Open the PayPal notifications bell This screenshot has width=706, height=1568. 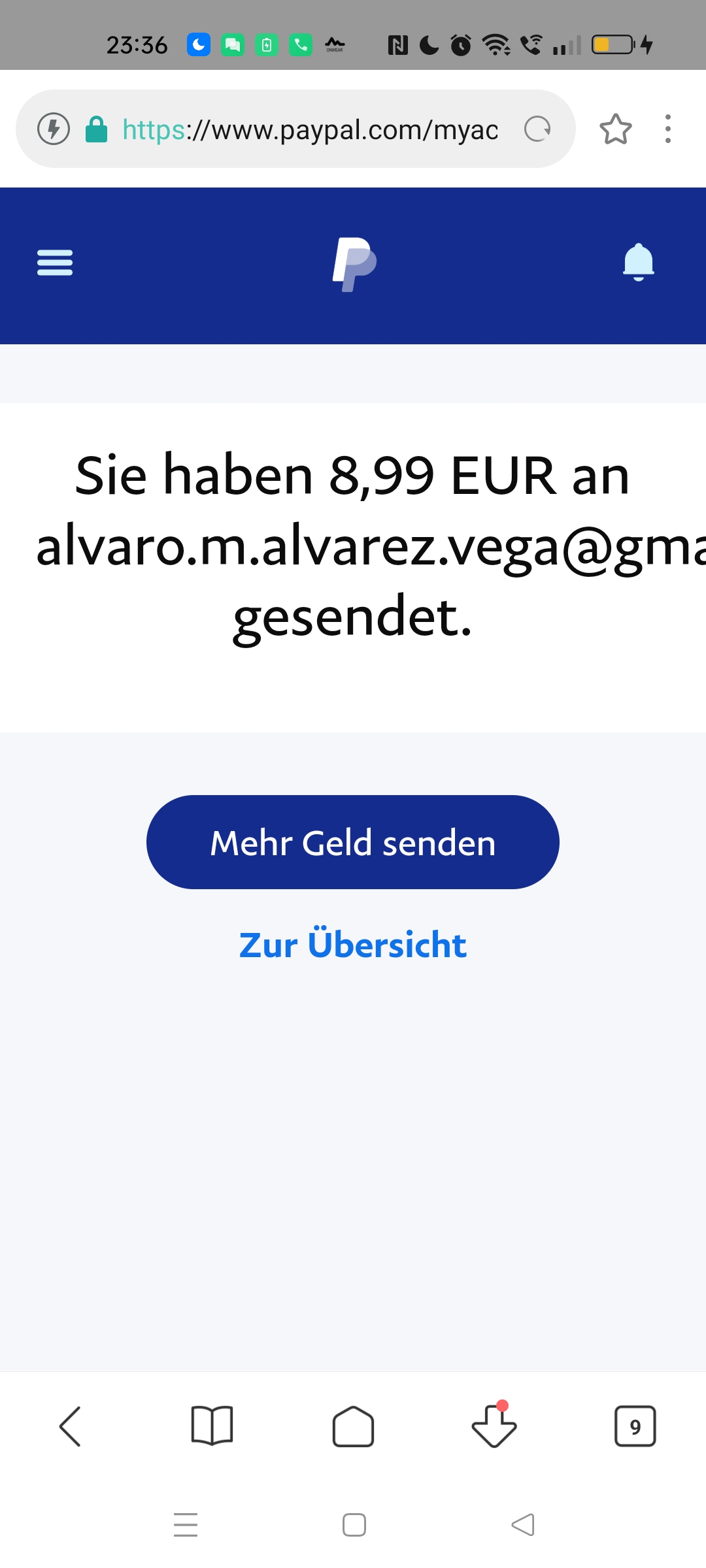(638, 263)
